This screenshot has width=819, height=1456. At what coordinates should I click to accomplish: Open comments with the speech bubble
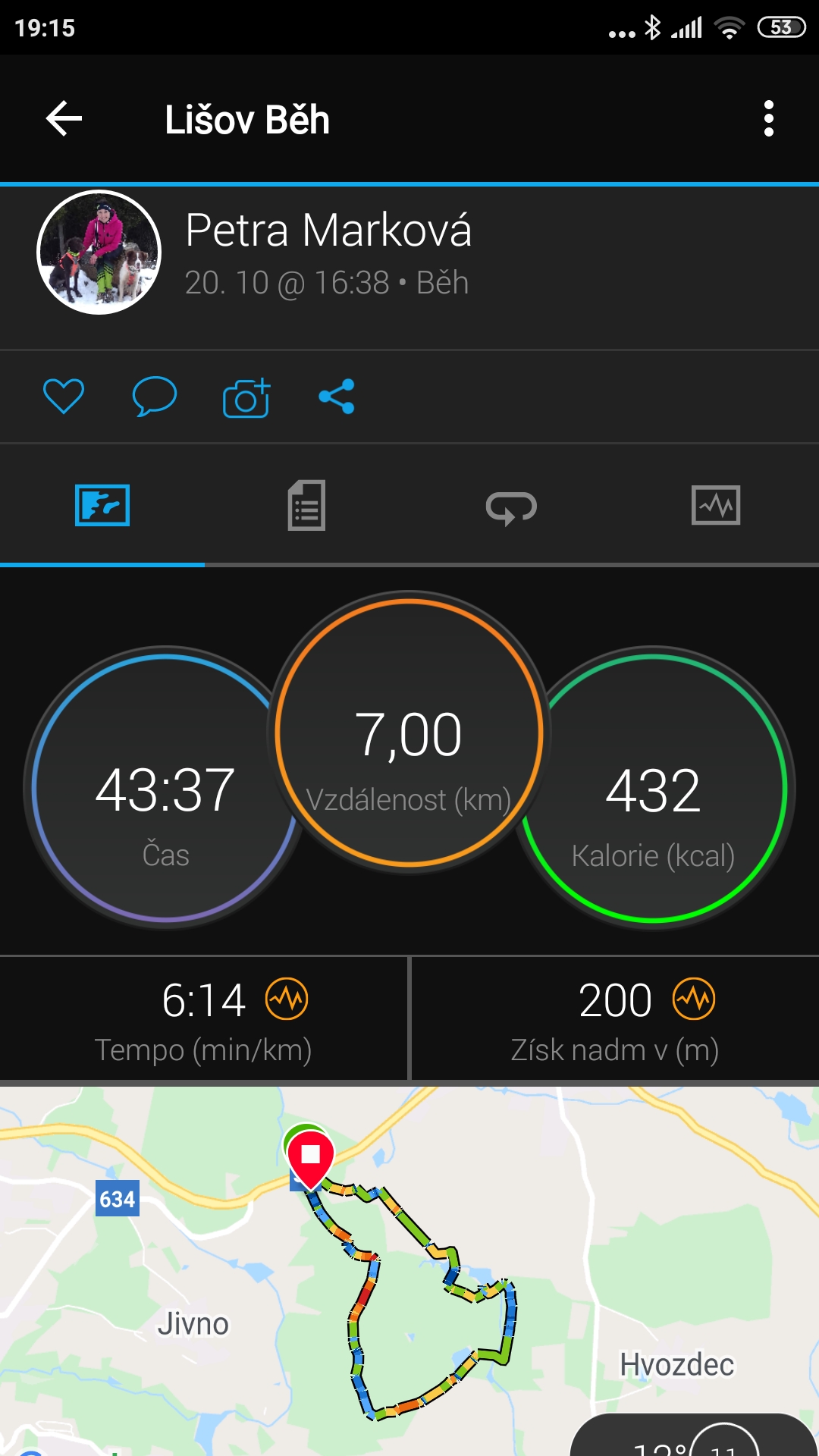point(155,396)
